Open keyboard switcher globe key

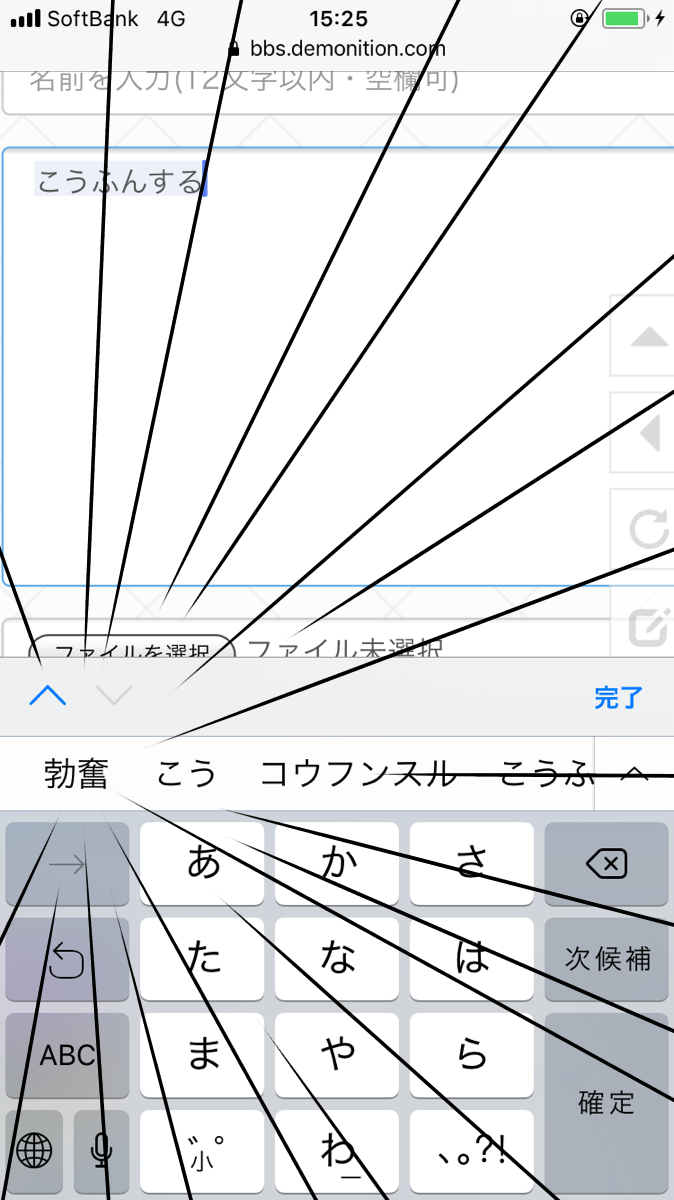click(x=34, y=1152)
